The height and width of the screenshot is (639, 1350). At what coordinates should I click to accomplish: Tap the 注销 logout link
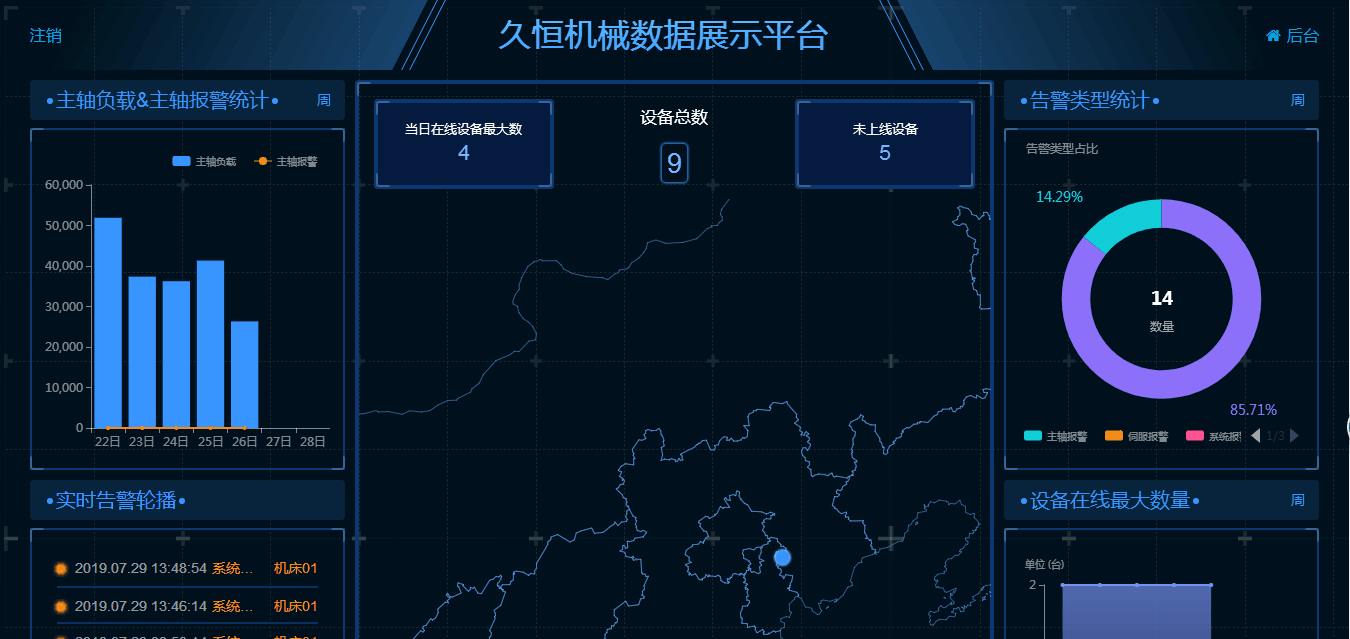click(x=46, y=36)
